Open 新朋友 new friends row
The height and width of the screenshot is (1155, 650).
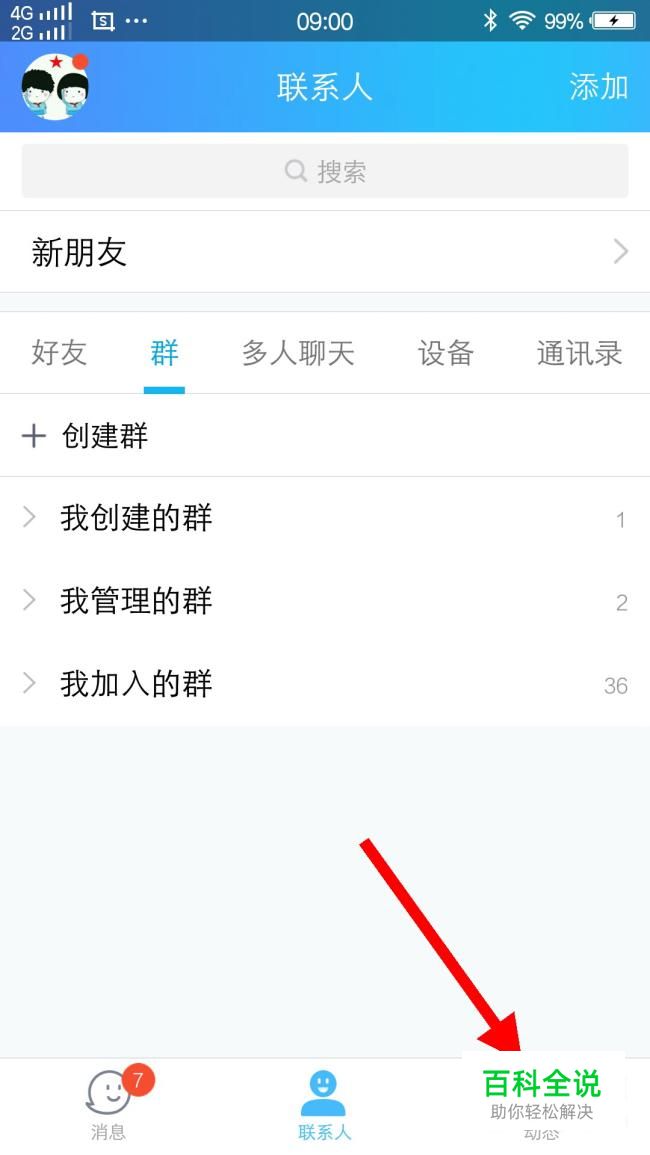325,252
